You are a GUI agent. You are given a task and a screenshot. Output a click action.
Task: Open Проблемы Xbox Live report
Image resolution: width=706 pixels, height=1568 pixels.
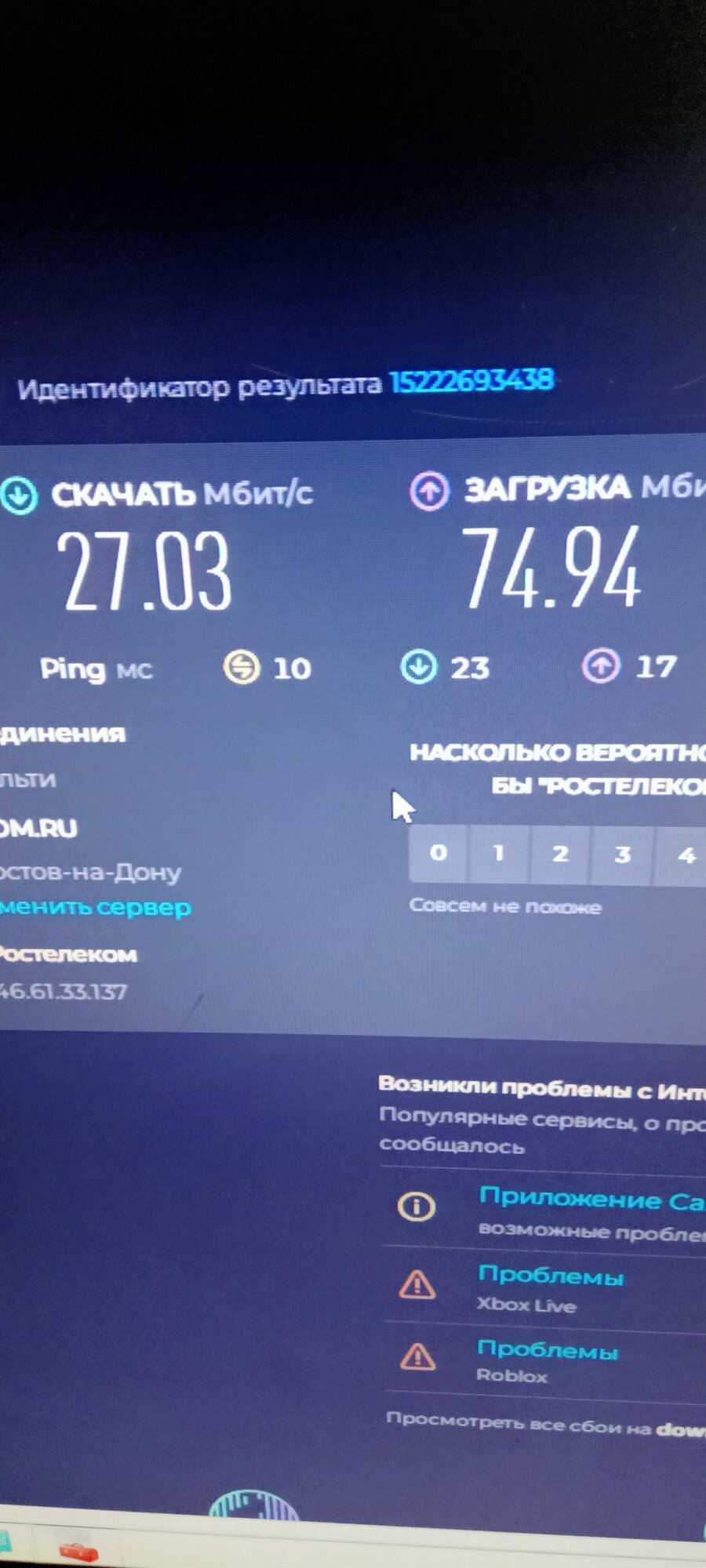[x=551, y=1276]
